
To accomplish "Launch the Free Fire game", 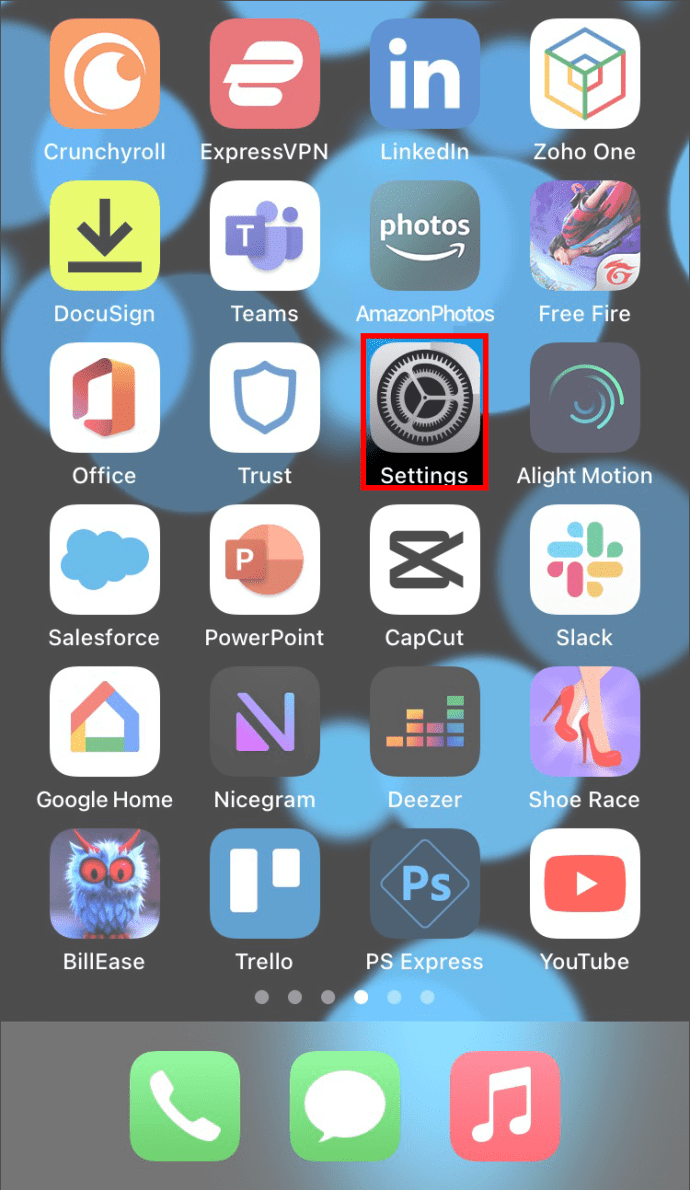I will pos(585,236).
